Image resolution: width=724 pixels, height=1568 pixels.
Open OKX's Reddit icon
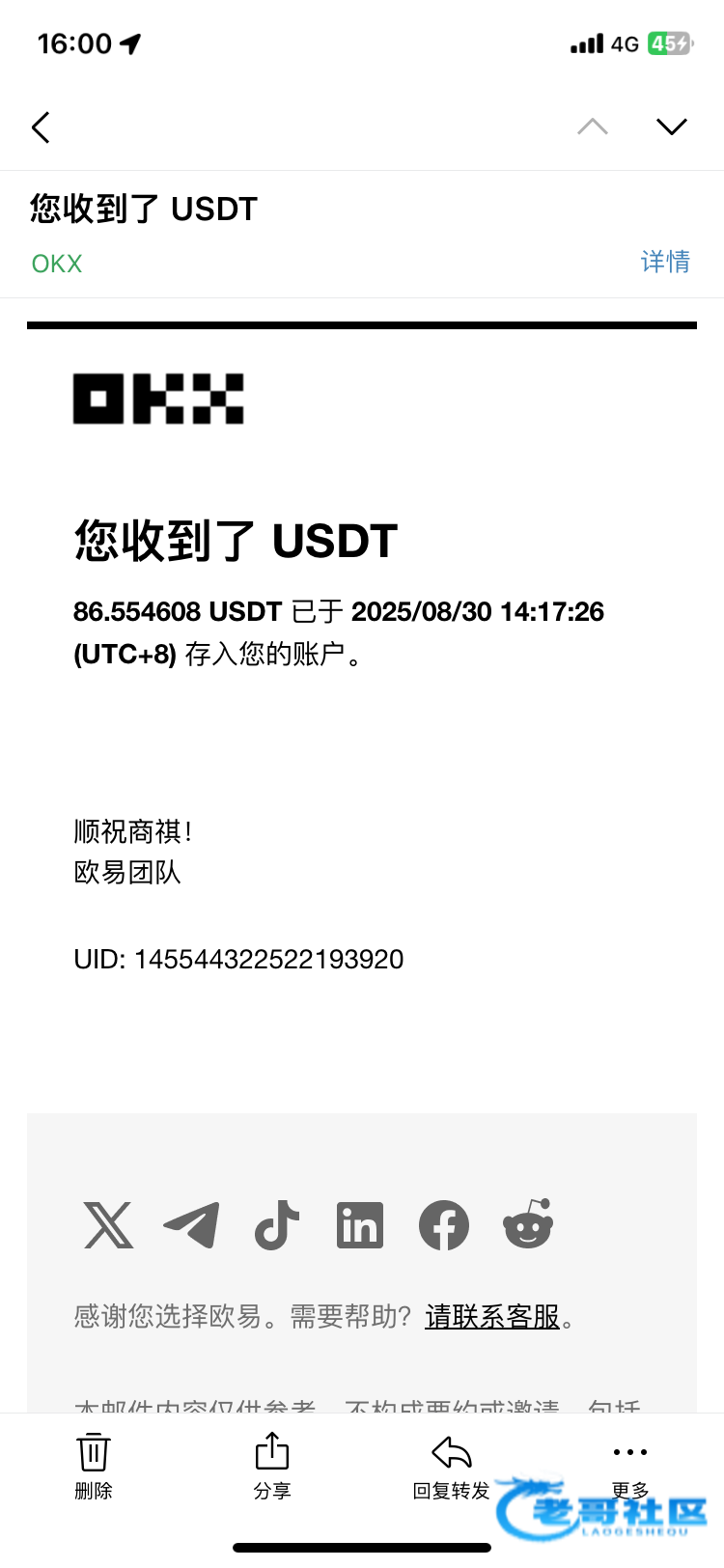point(528,1225)
